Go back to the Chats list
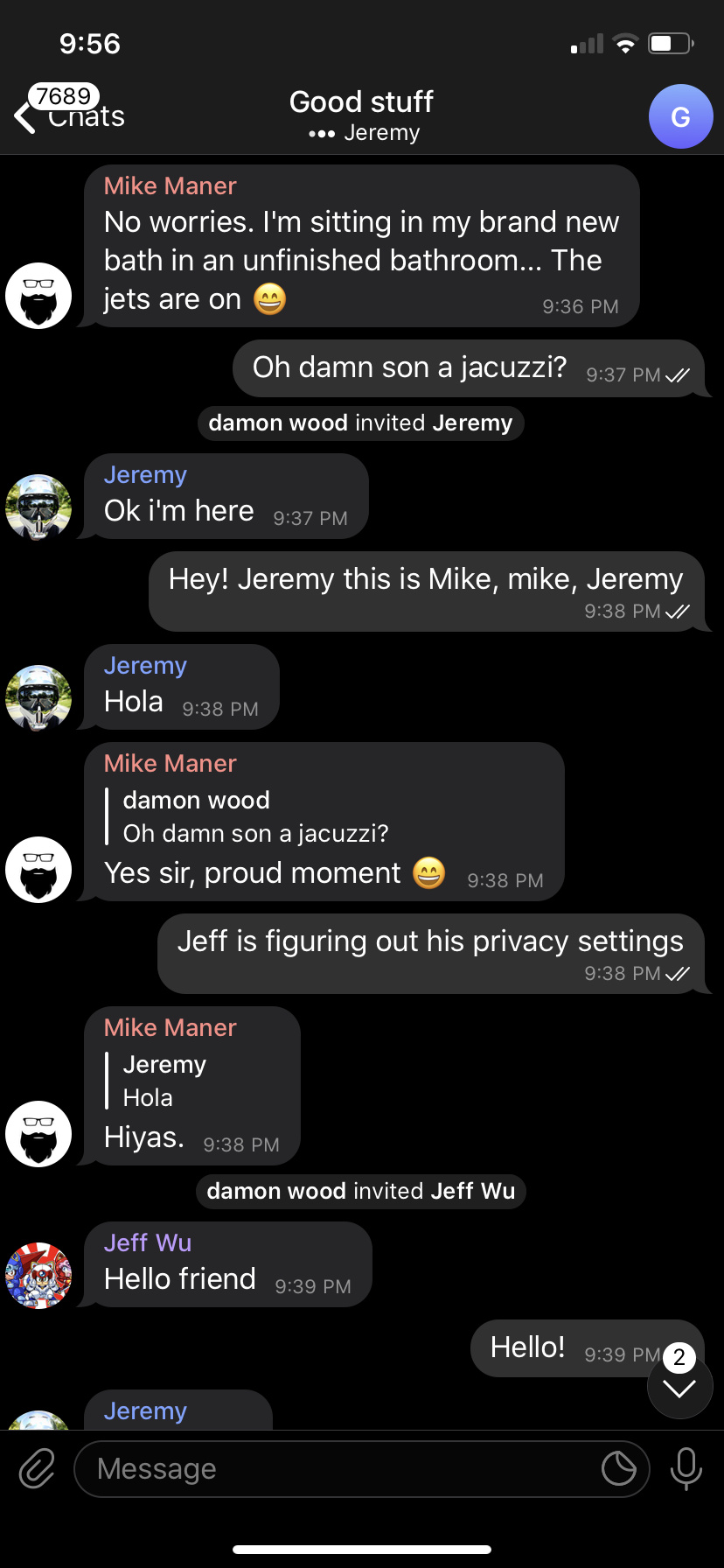 (x=70, y=115)
